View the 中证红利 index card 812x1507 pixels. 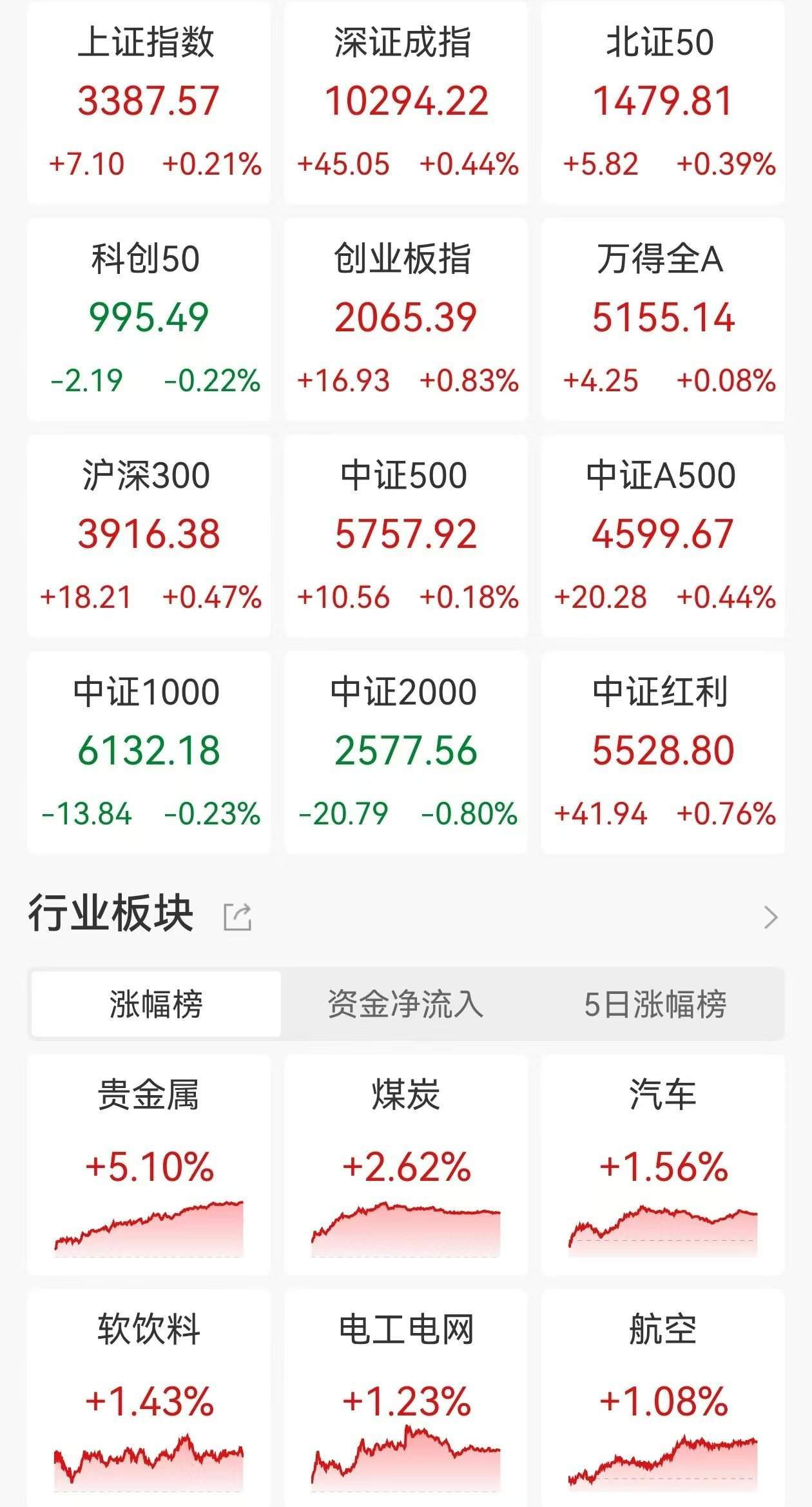point(662,753)
